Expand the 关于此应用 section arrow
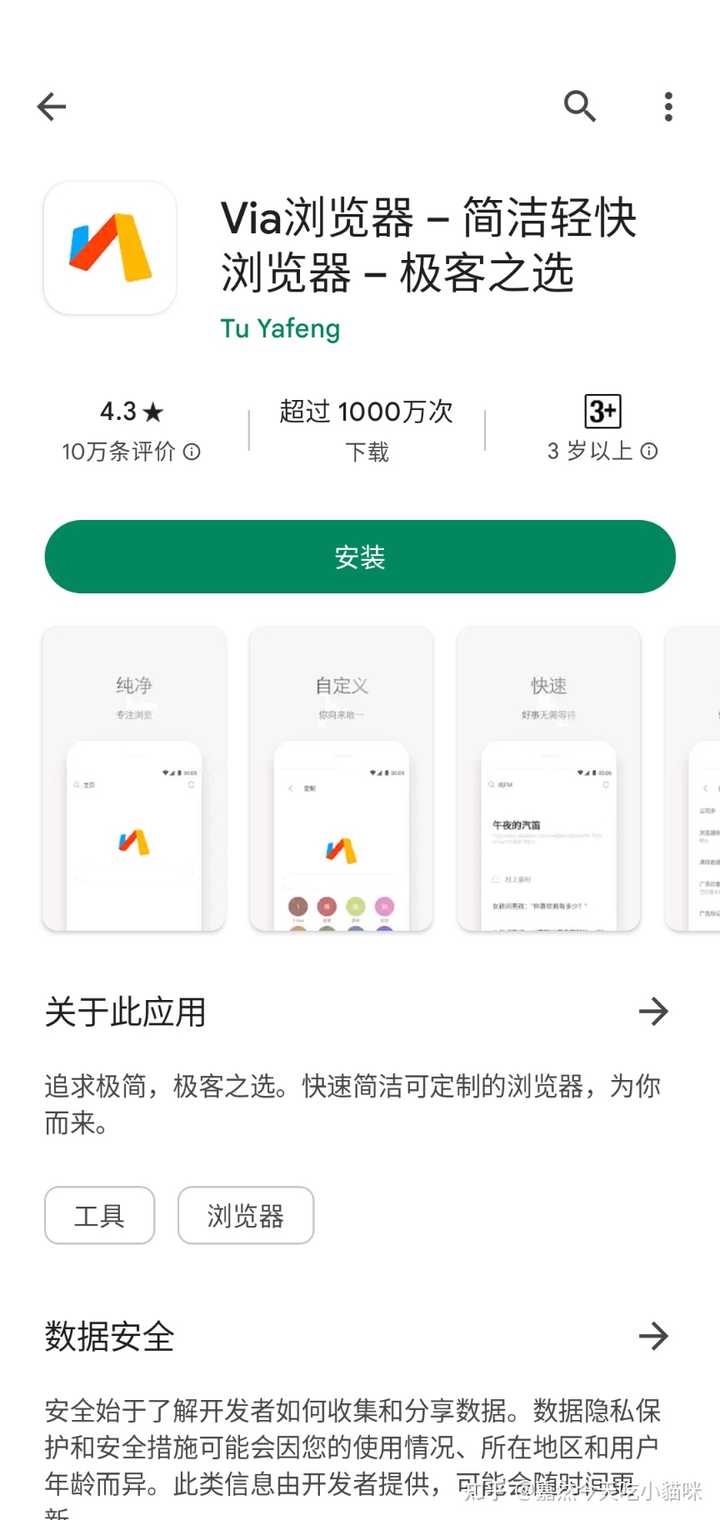This screenshot has height=1520, width=720. 653,1012
